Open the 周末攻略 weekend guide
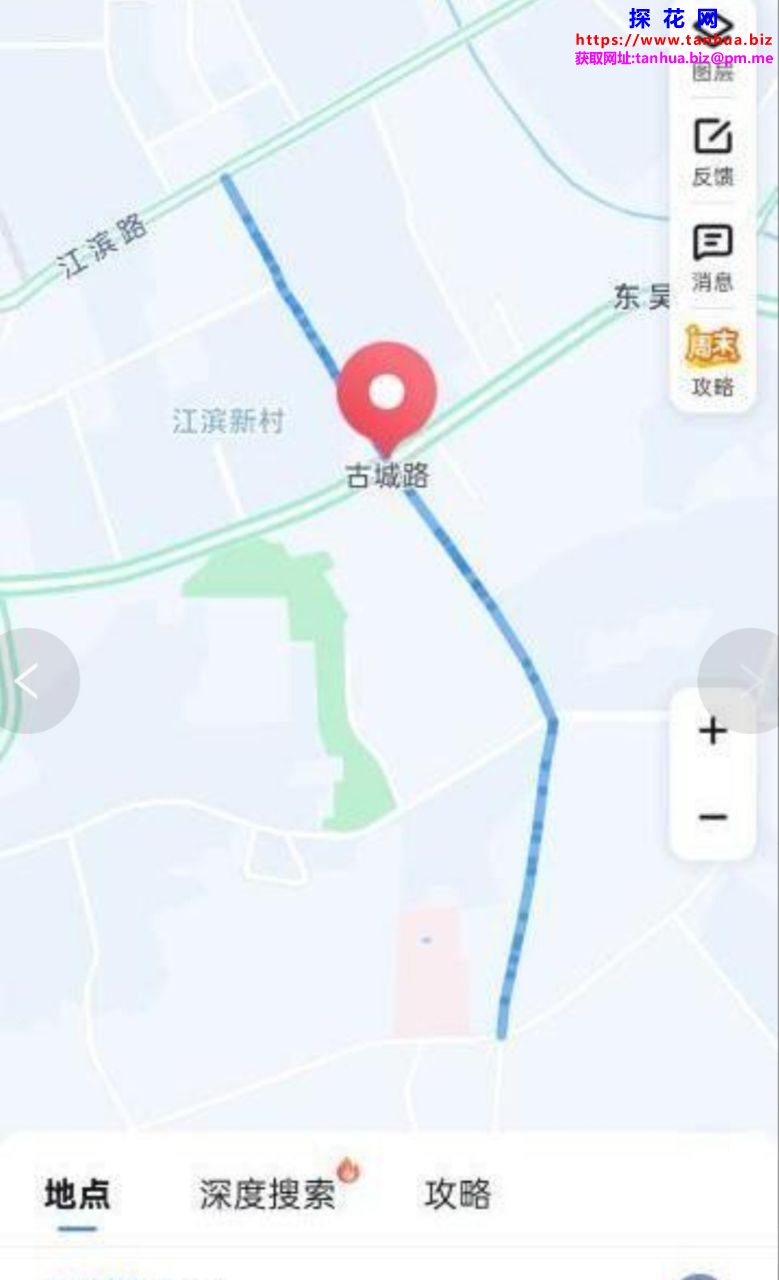The height and width of the screenshot is (1280, 779). click(x=713, y=361)
